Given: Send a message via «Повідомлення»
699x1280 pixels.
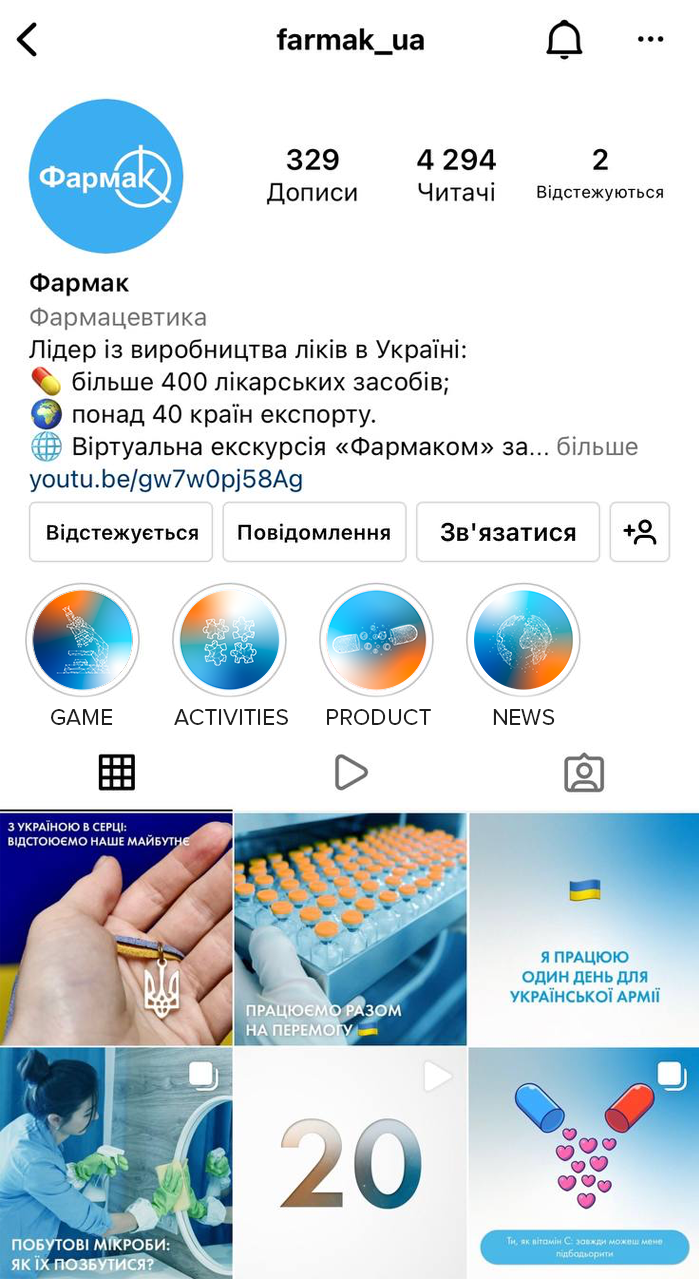Looking at the screenshot, I should (314, 532).
